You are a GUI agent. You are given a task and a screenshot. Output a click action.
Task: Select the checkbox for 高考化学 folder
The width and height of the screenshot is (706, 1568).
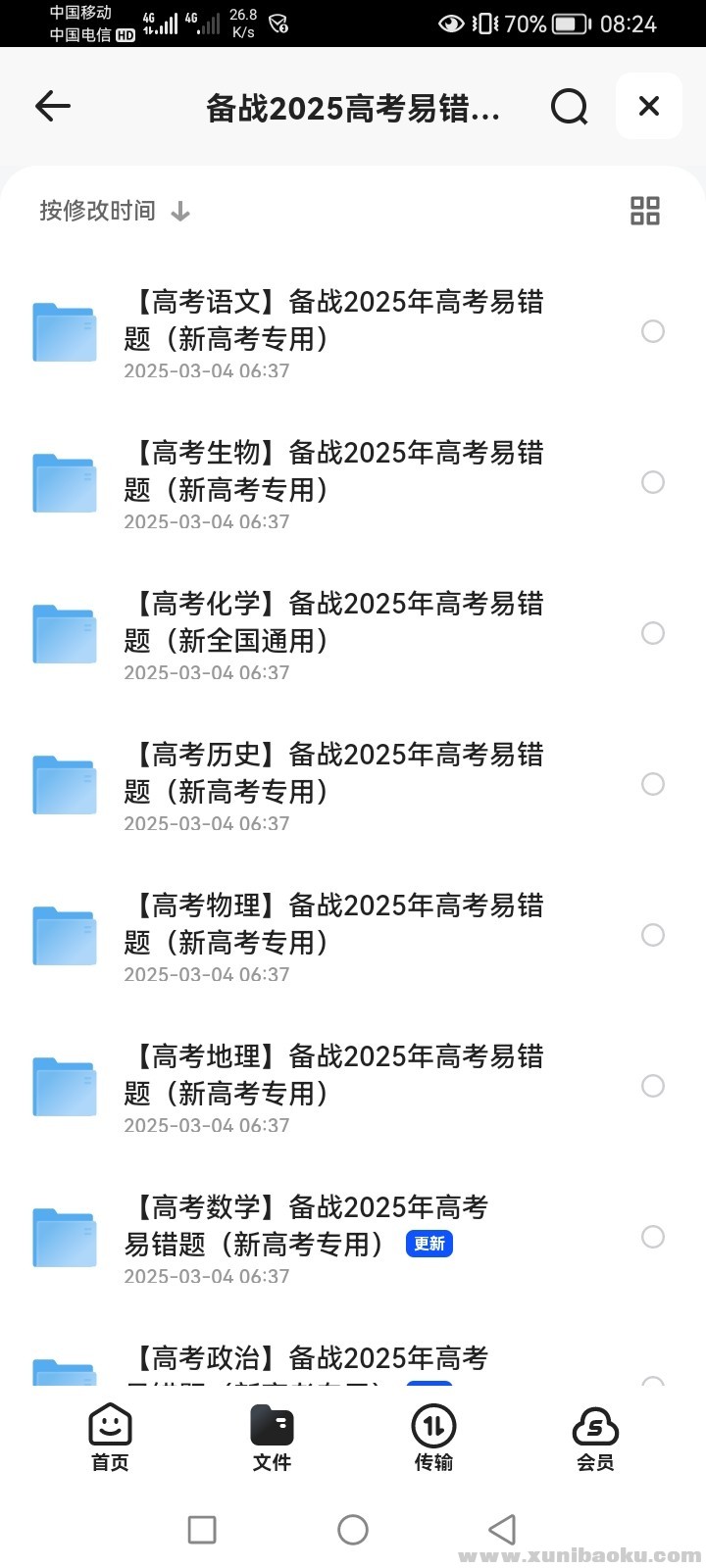[x=653, y=633]
